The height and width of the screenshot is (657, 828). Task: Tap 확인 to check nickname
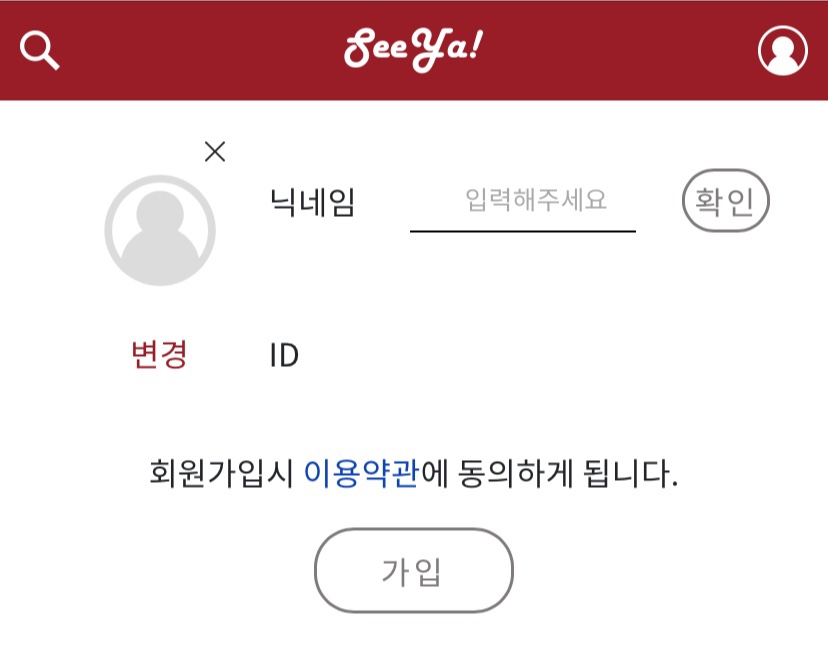725,201
